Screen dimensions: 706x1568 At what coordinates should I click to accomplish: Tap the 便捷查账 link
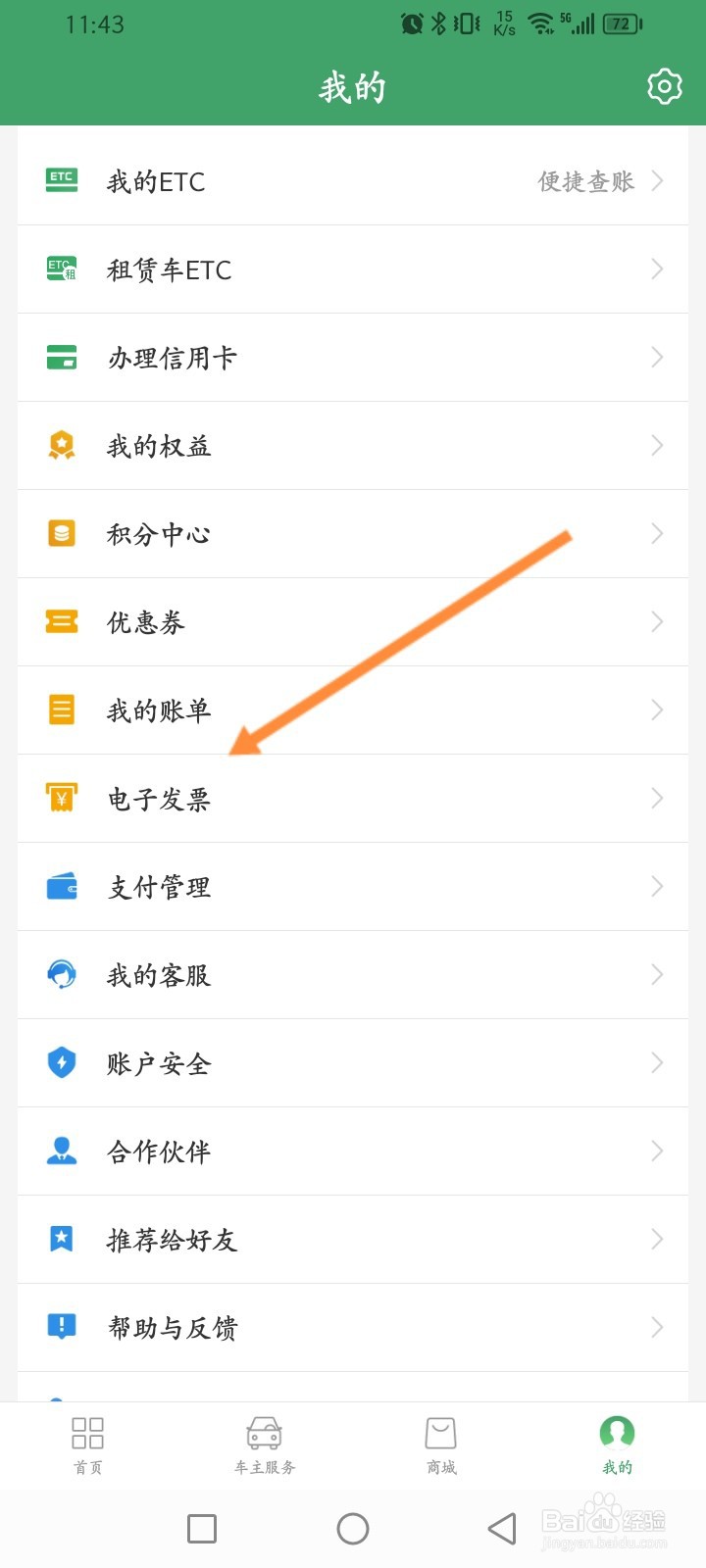coord(584,180)
